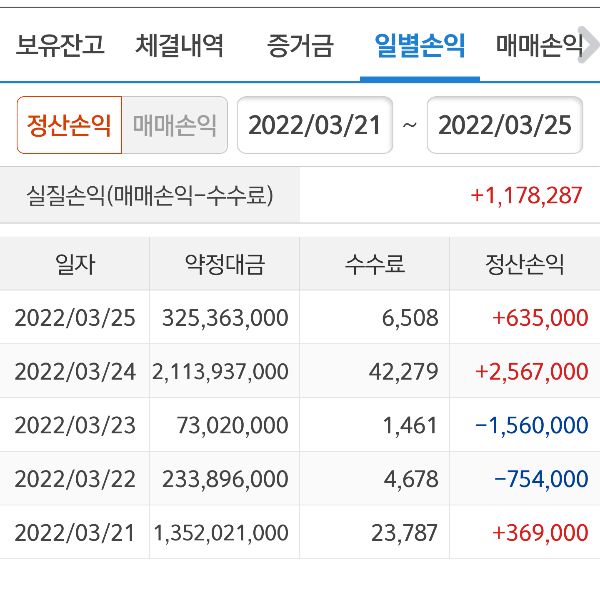Switch to the 보유잔고 tab
600x600 pixels.
pyautogui.click(x=60, y=45)
